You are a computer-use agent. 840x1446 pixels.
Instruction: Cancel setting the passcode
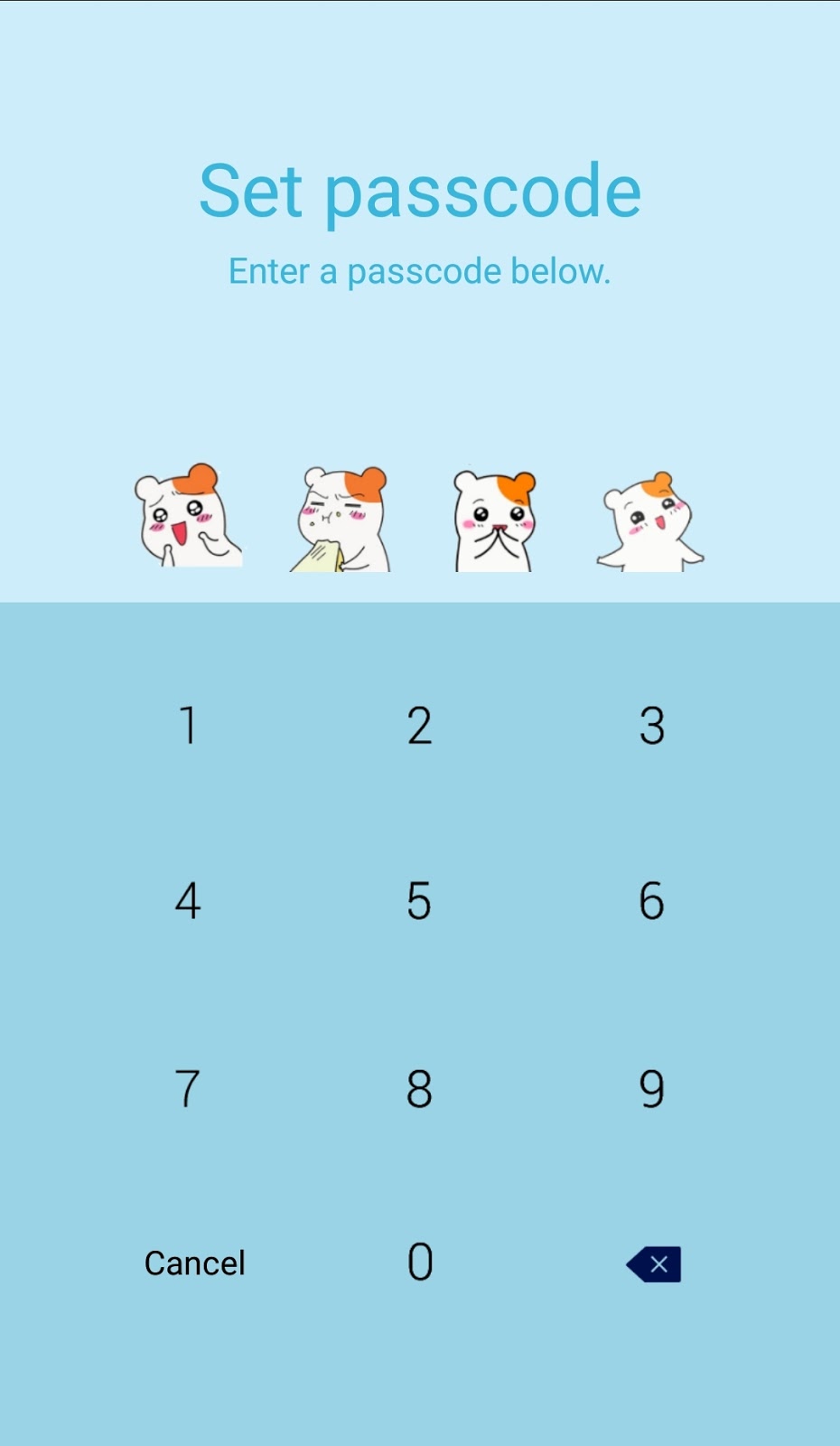click(x=195, y=1263)
